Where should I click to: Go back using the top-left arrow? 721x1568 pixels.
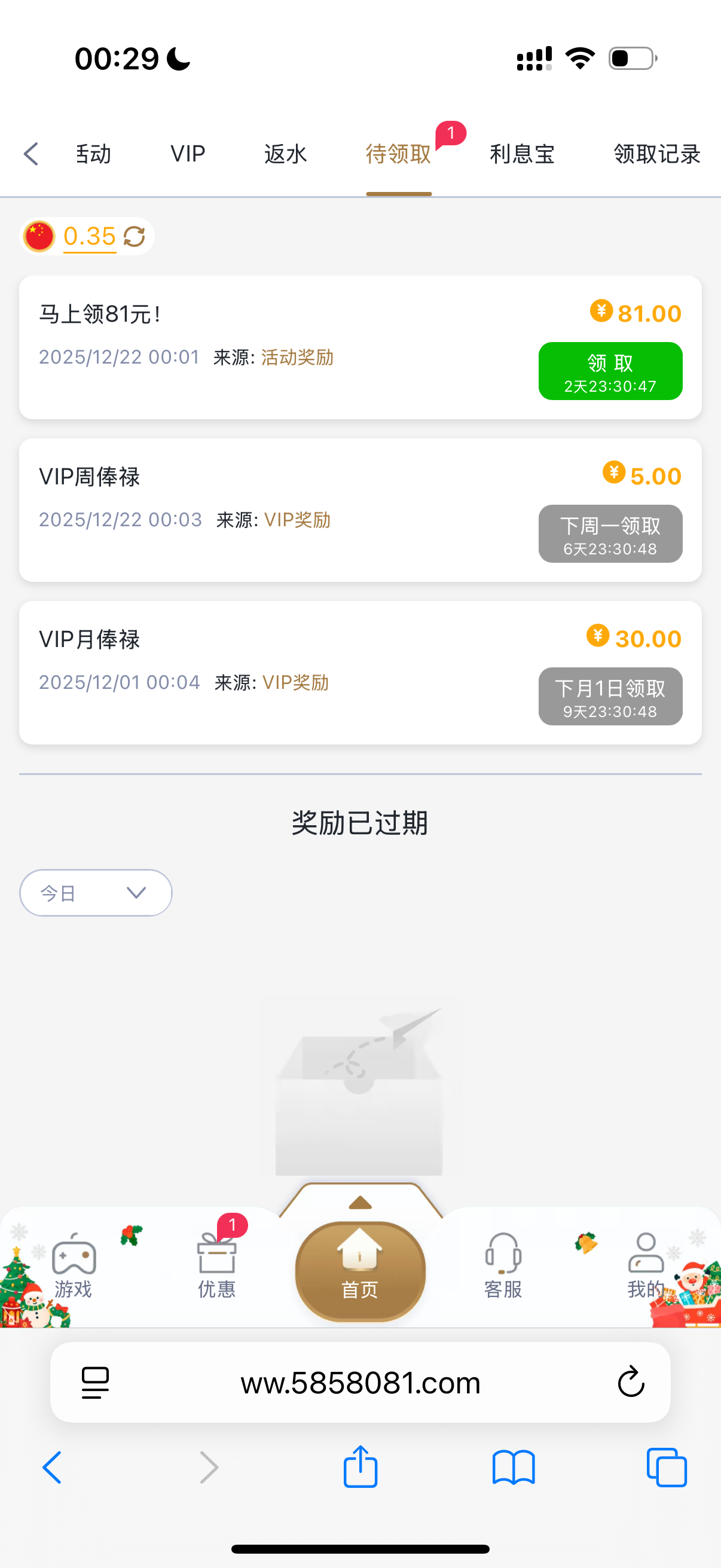[x=32, y=154]
